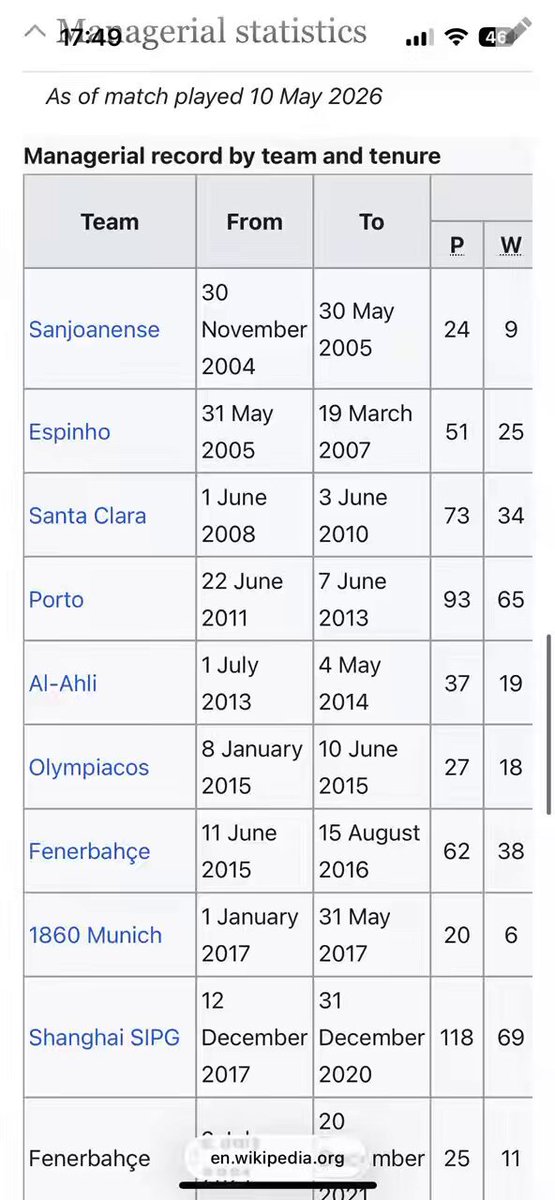Open the Porto team link

coord(57,600)
